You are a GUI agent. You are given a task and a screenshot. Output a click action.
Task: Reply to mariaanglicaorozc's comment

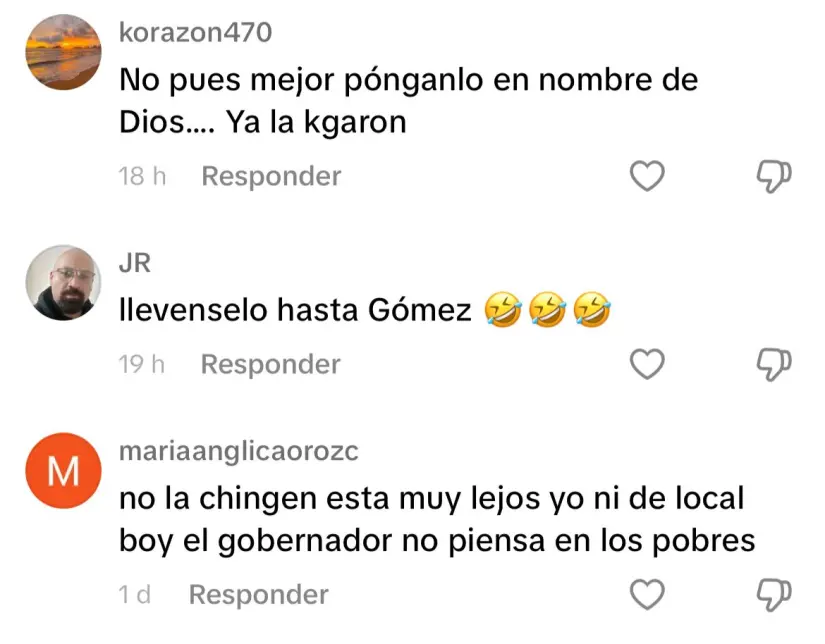(258, 595)
